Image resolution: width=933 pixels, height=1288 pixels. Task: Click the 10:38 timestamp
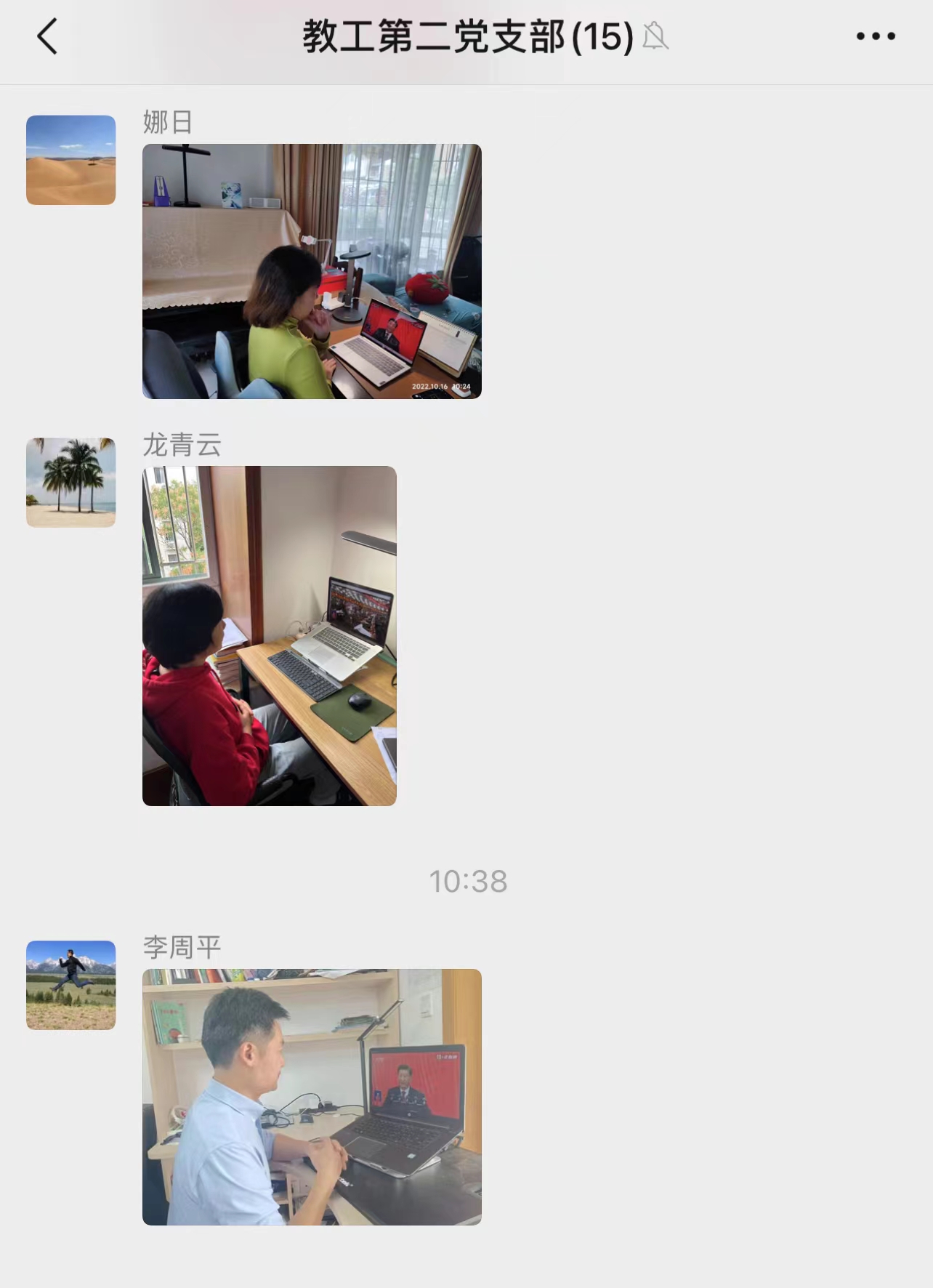468,881
